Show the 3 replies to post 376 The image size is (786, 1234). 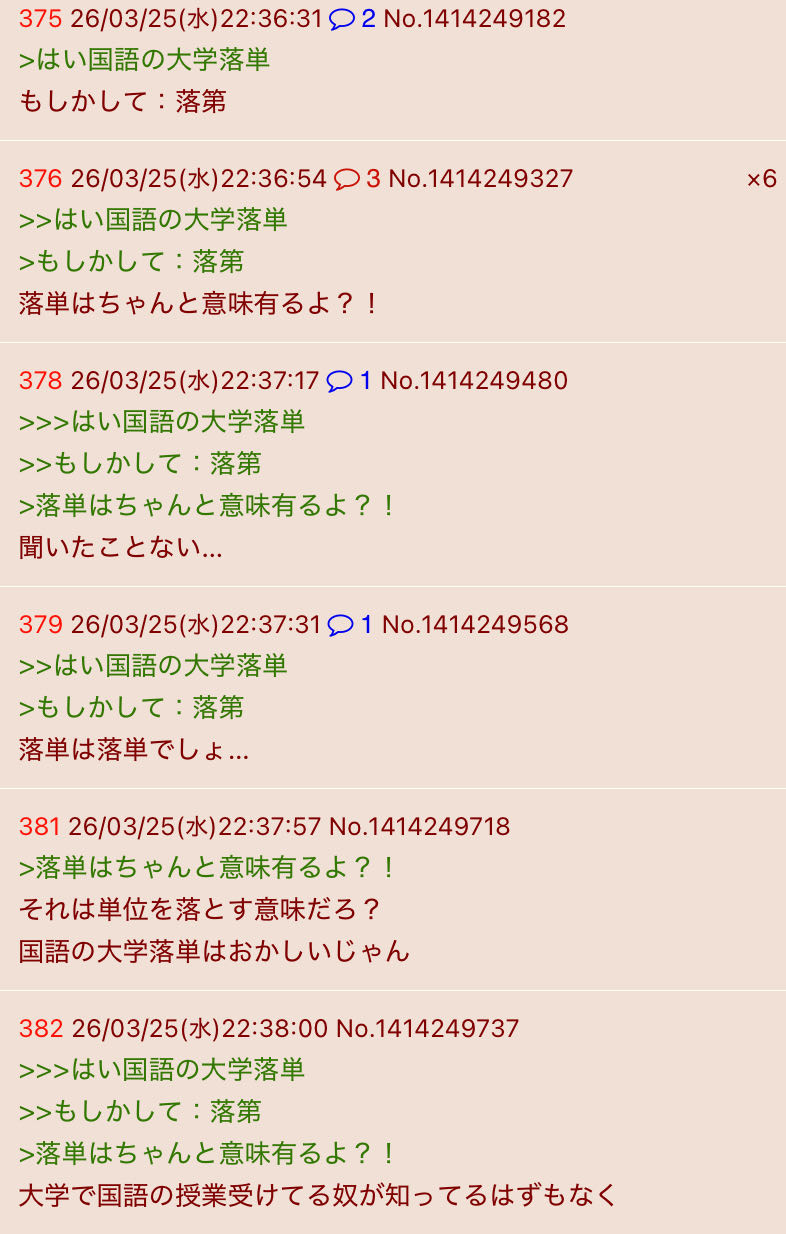pyautogui.click(x=357, y=179)
